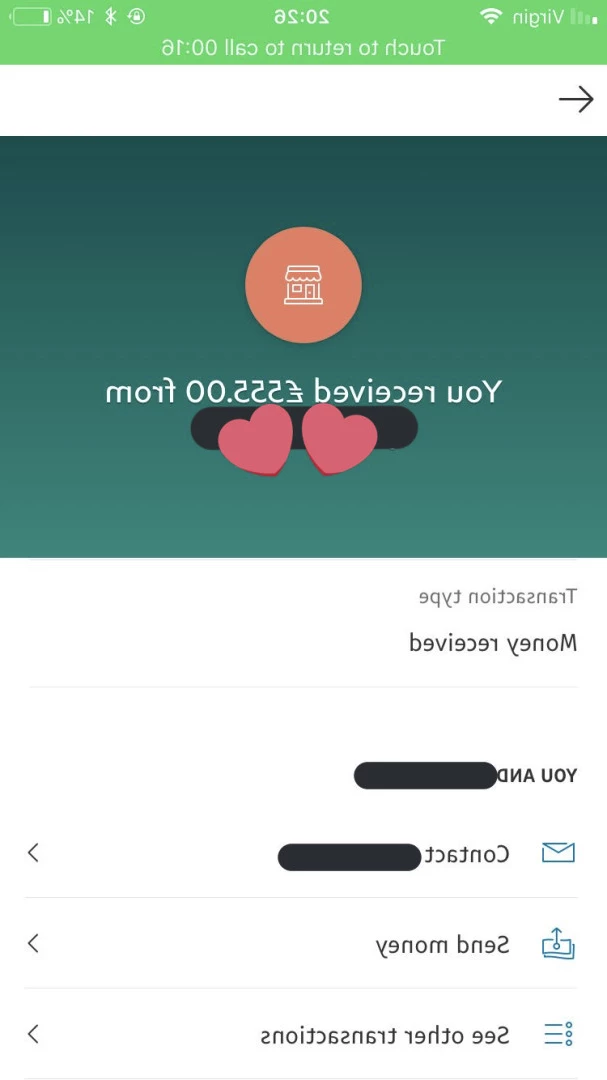This screenshot has width=607, height=1080.
Task: Open See other transactions
Action: coord(303,1034)
